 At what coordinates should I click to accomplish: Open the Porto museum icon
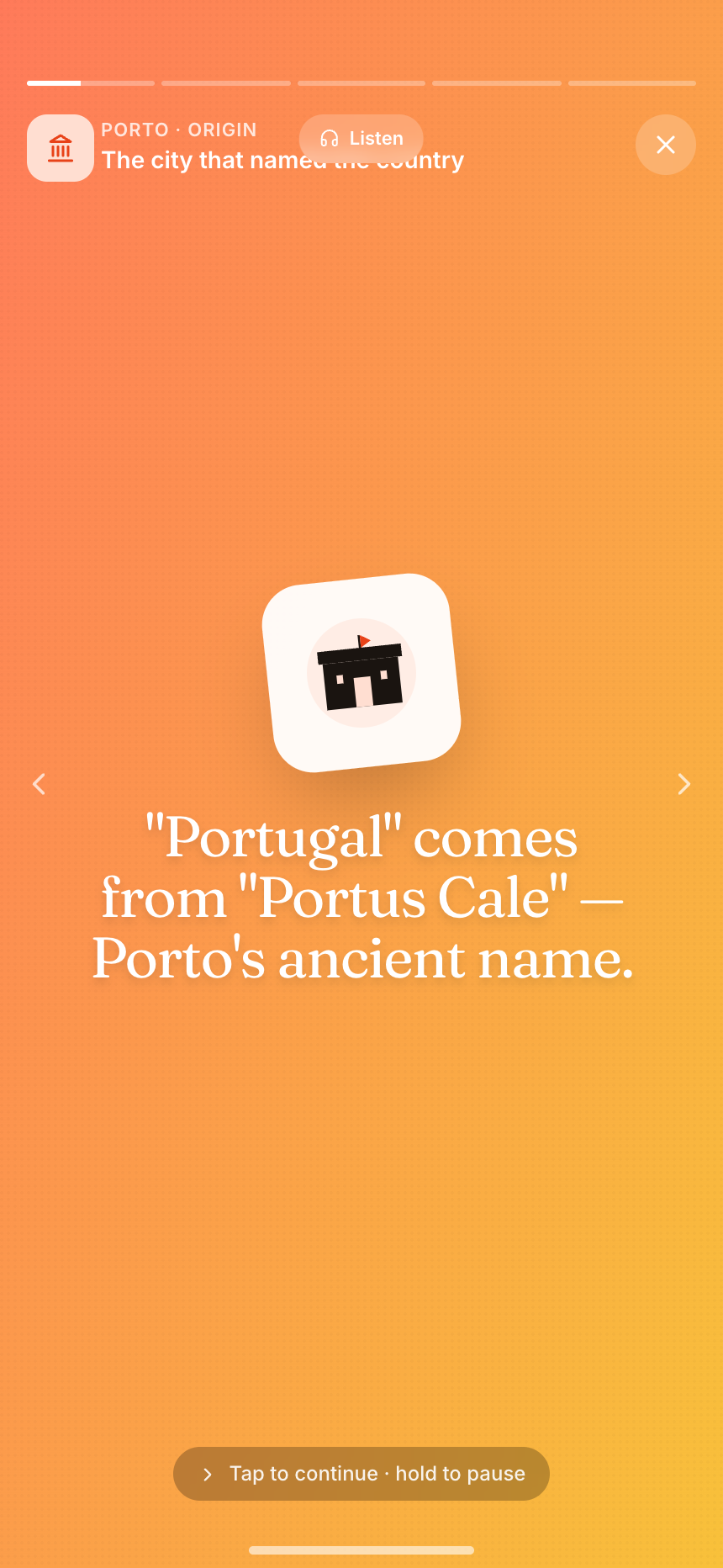(61, 148)
